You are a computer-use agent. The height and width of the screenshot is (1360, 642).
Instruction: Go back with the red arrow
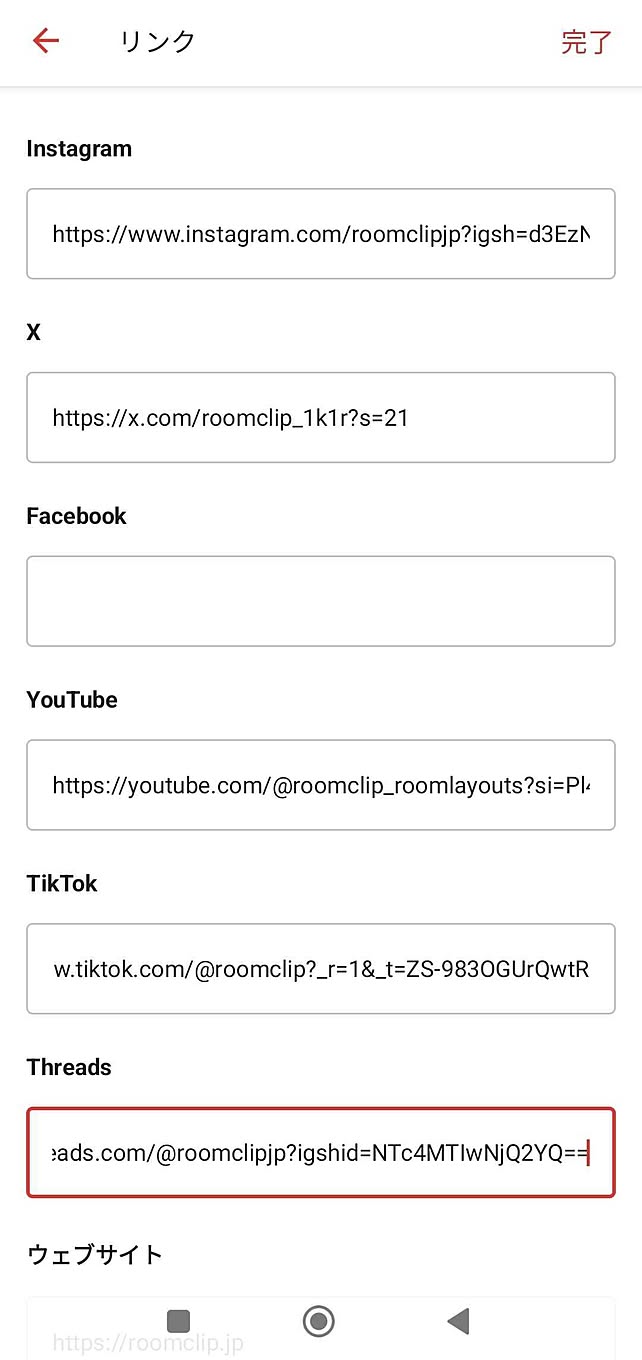[46, 41]
